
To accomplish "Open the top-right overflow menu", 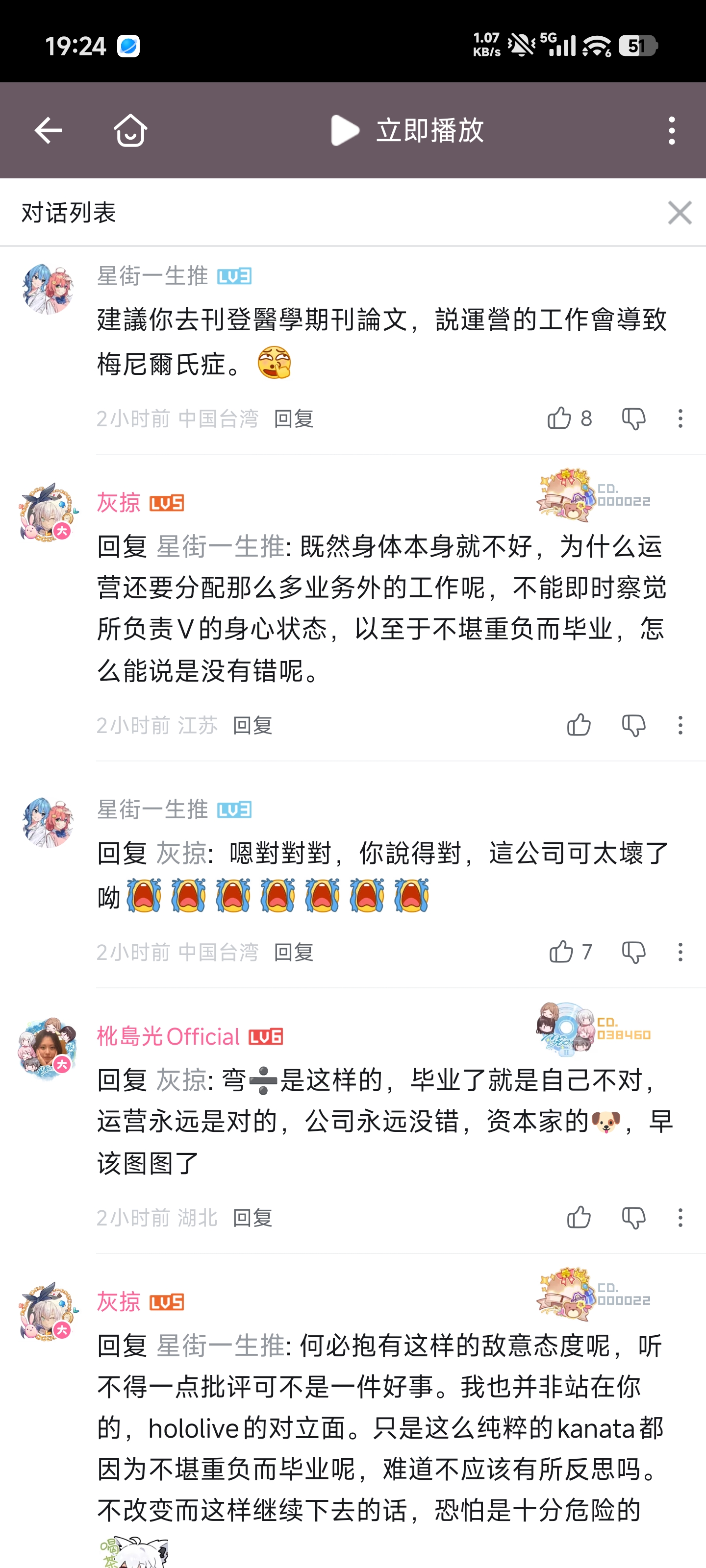I will (671, 130).
